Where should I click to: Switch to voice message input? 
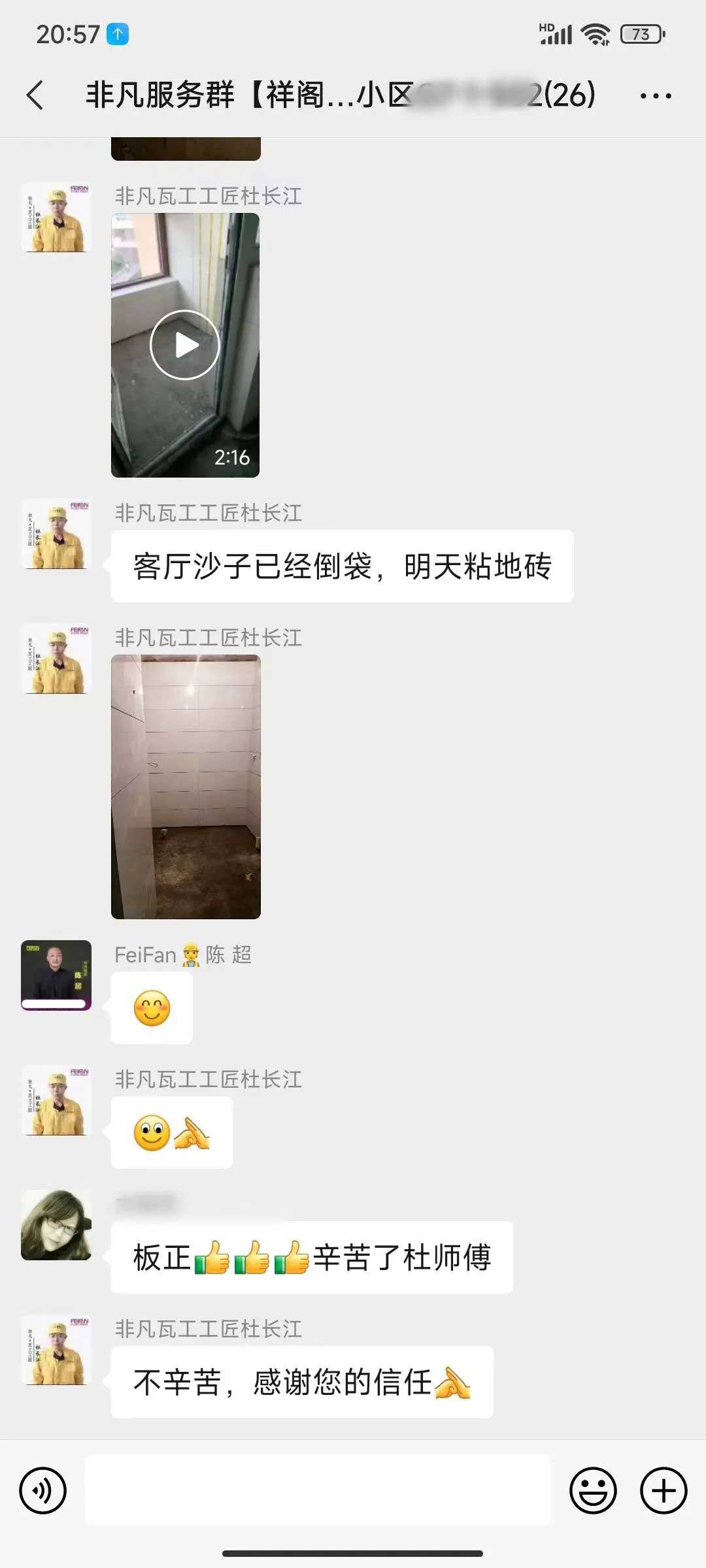click(43, 1490)
